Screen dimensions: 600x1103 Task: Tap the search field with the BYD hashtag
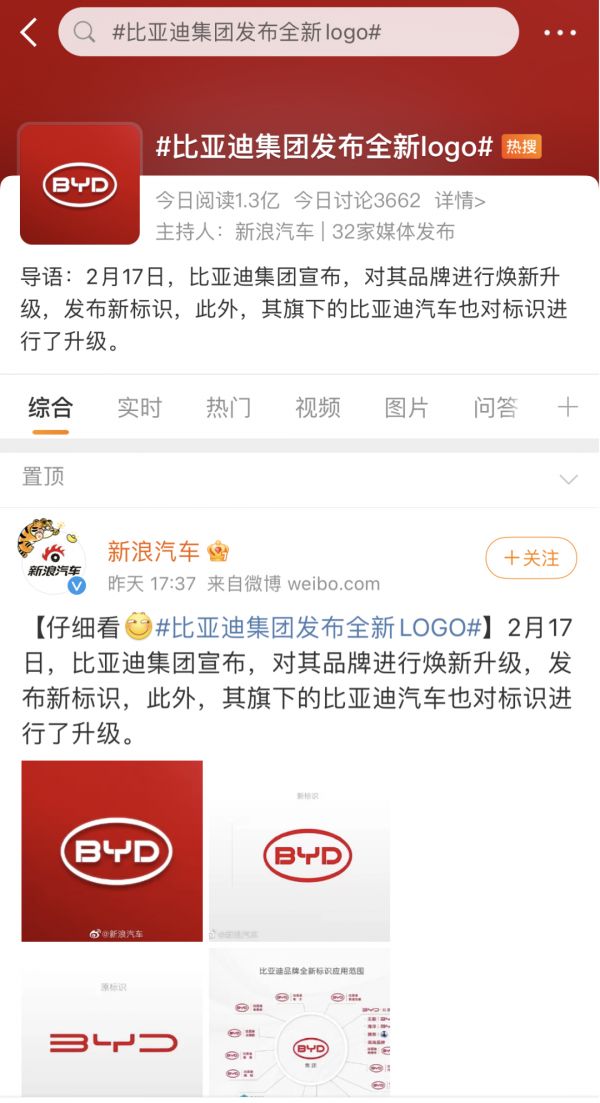288,33
